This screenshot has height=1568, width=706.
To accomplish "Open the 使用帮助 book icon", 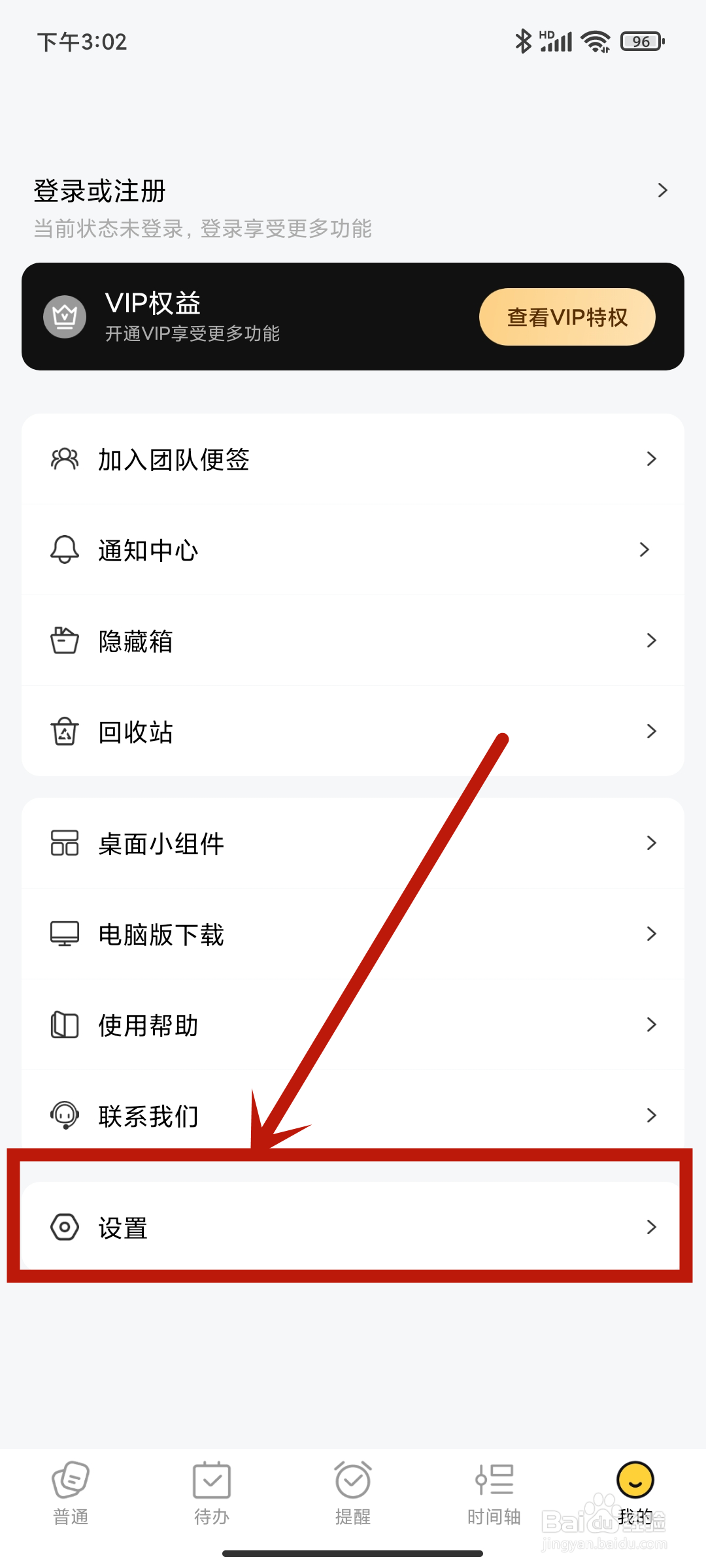I will (x=64, y=1024).
